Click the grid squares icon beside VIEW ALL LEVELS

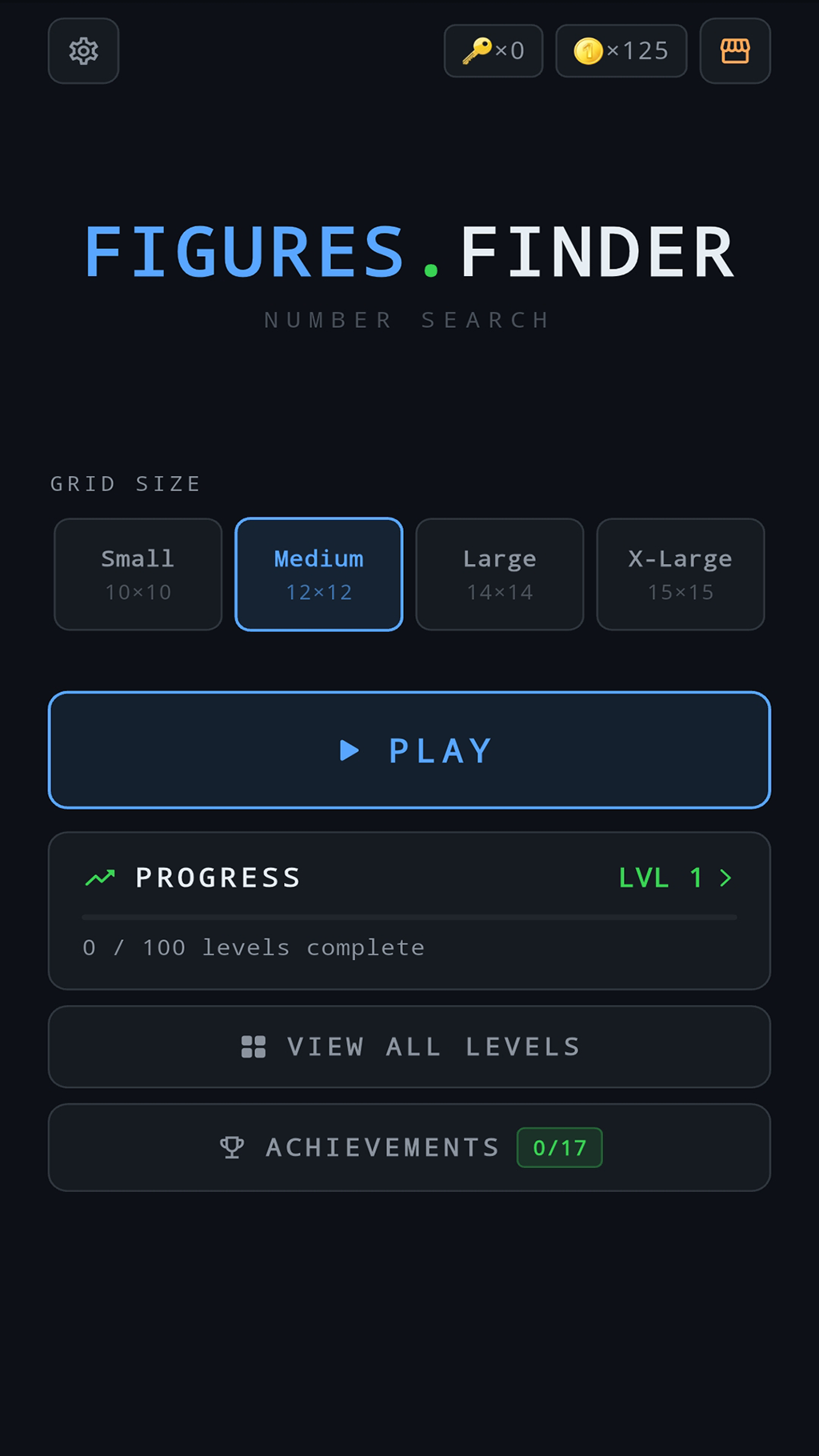(x=252, y=1046)
